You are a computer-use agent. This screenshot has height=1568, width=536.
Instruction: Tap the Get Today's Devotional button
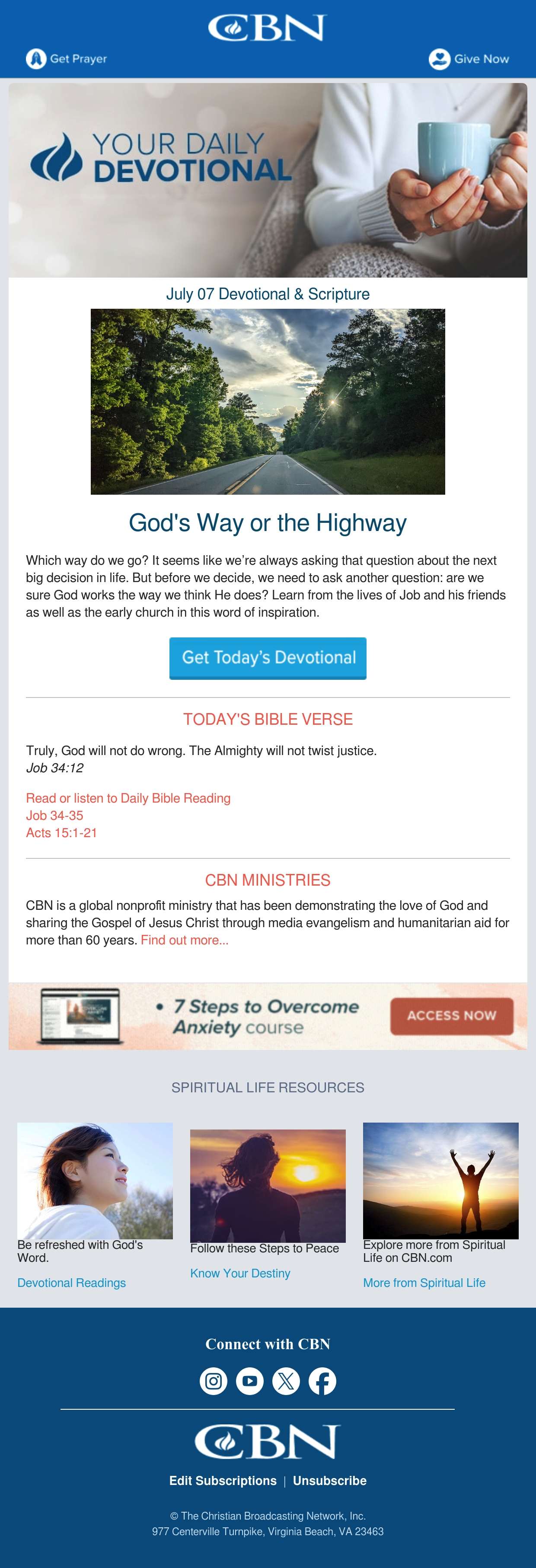268,658
